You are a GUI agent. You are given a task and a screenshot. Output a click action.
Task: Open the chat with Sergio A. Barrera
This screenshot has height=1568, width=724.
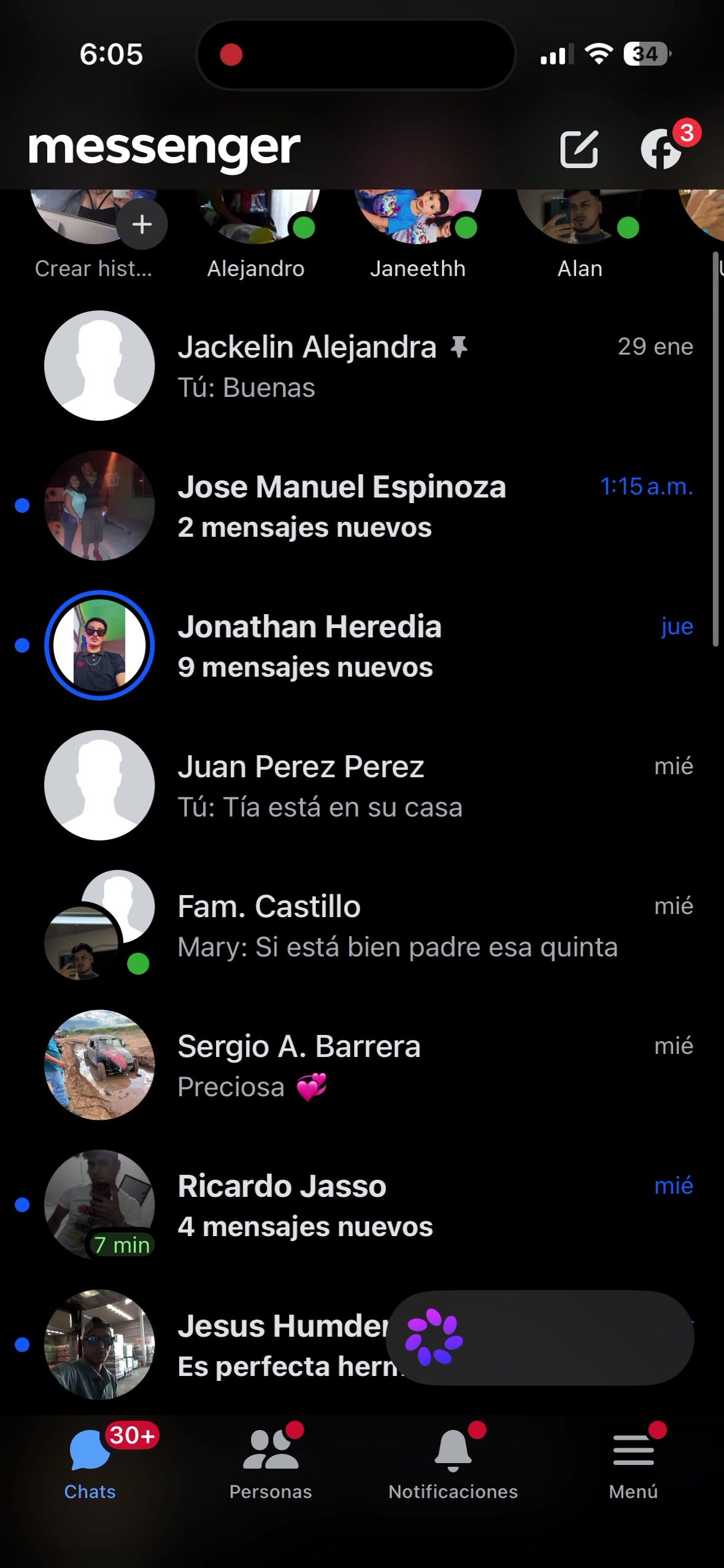pos(362,1065)
